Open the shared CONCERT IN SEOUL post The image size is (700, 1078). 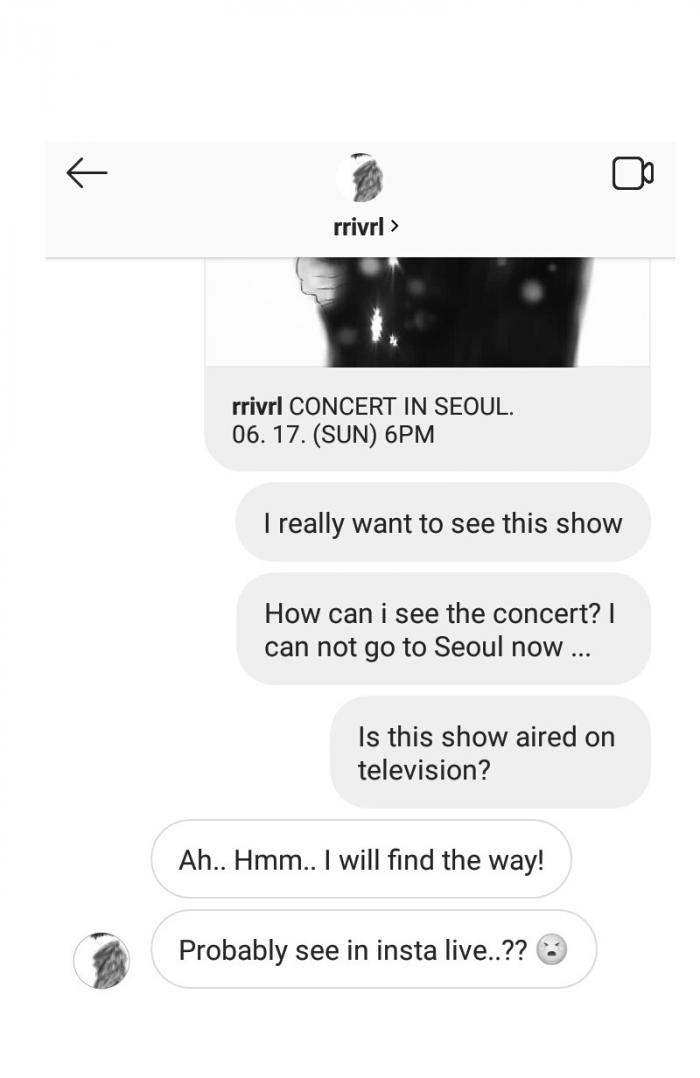(x=427, y=360)
